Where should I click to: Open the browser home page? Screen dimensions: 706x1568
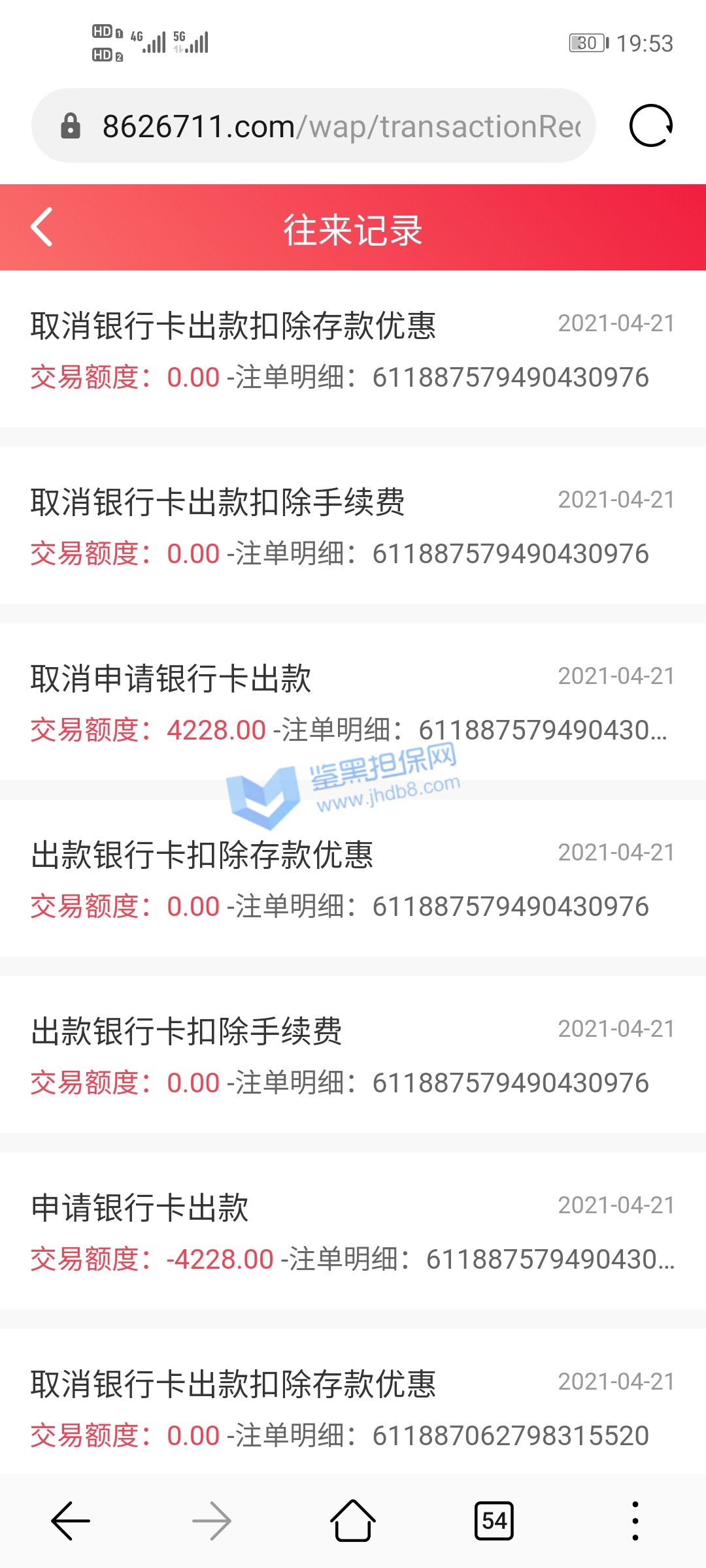coord(353,1521)
